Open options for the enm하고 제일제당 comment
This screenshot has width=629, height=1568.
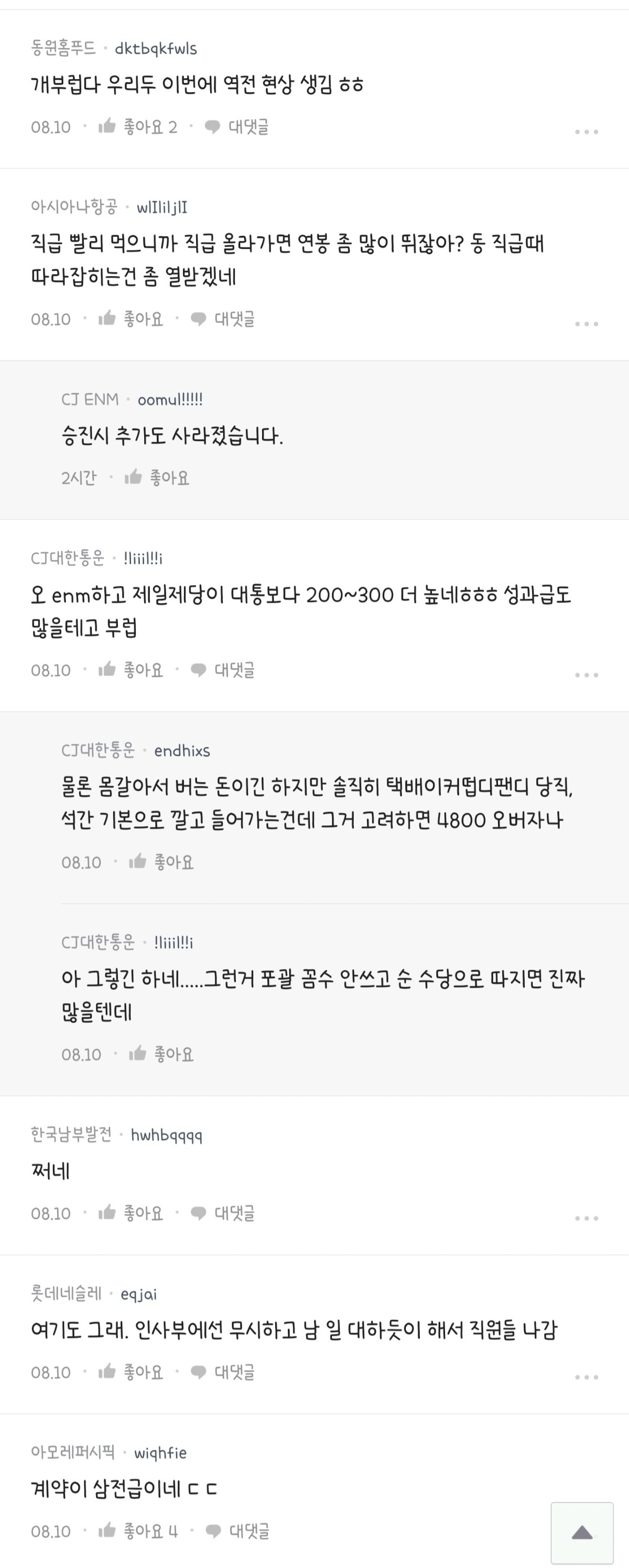tap(587, 675)
